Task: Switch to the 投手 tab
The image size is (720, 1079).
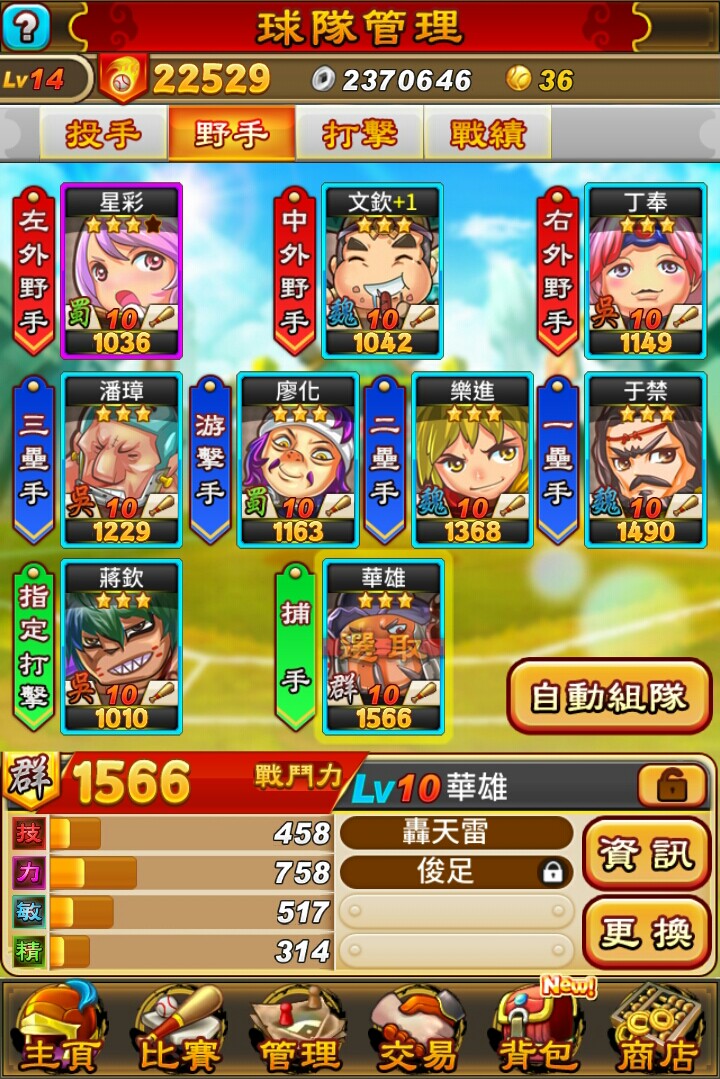Action: 103,134
